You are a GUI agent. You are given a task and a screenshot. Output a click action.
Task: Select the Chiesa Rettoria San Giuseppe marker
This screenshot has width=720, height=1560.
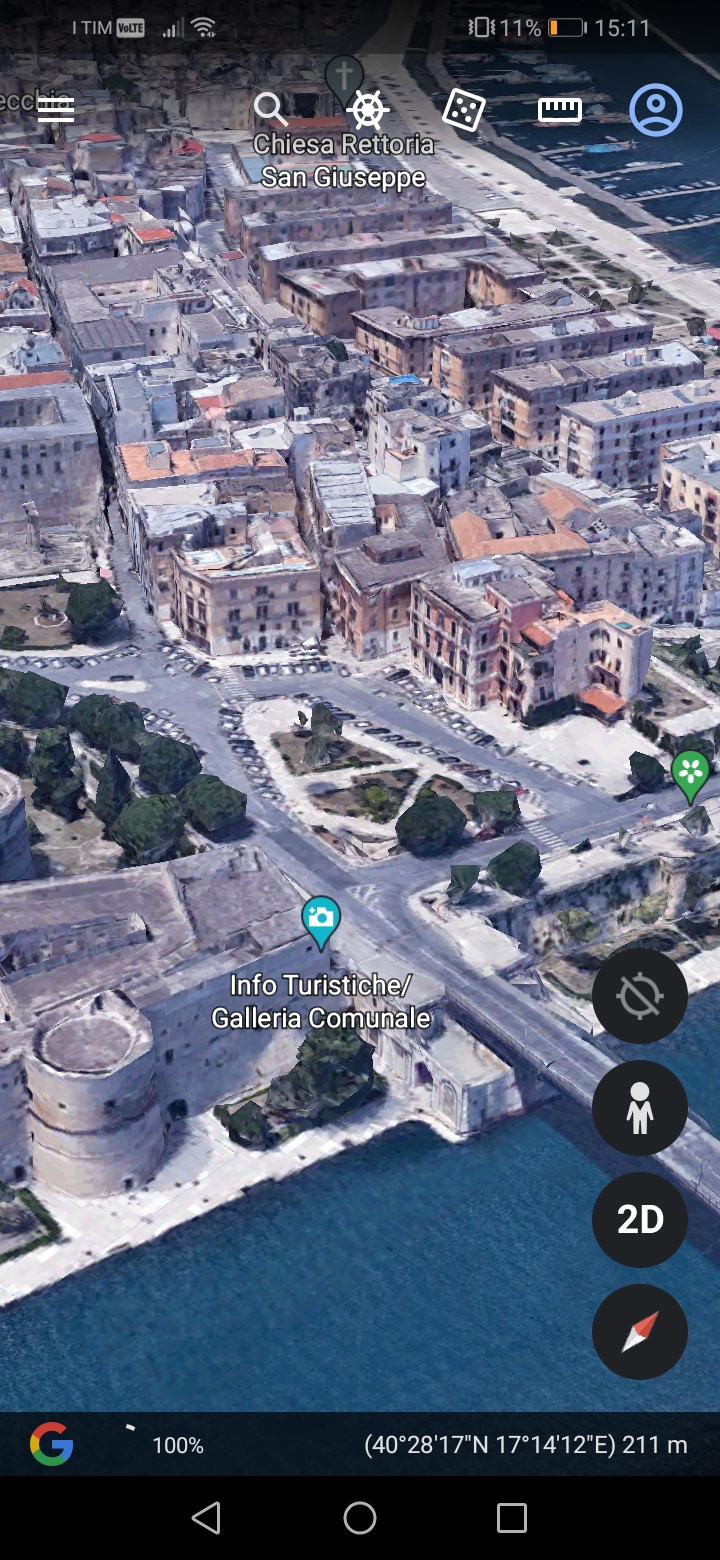[x=344, y=76]
